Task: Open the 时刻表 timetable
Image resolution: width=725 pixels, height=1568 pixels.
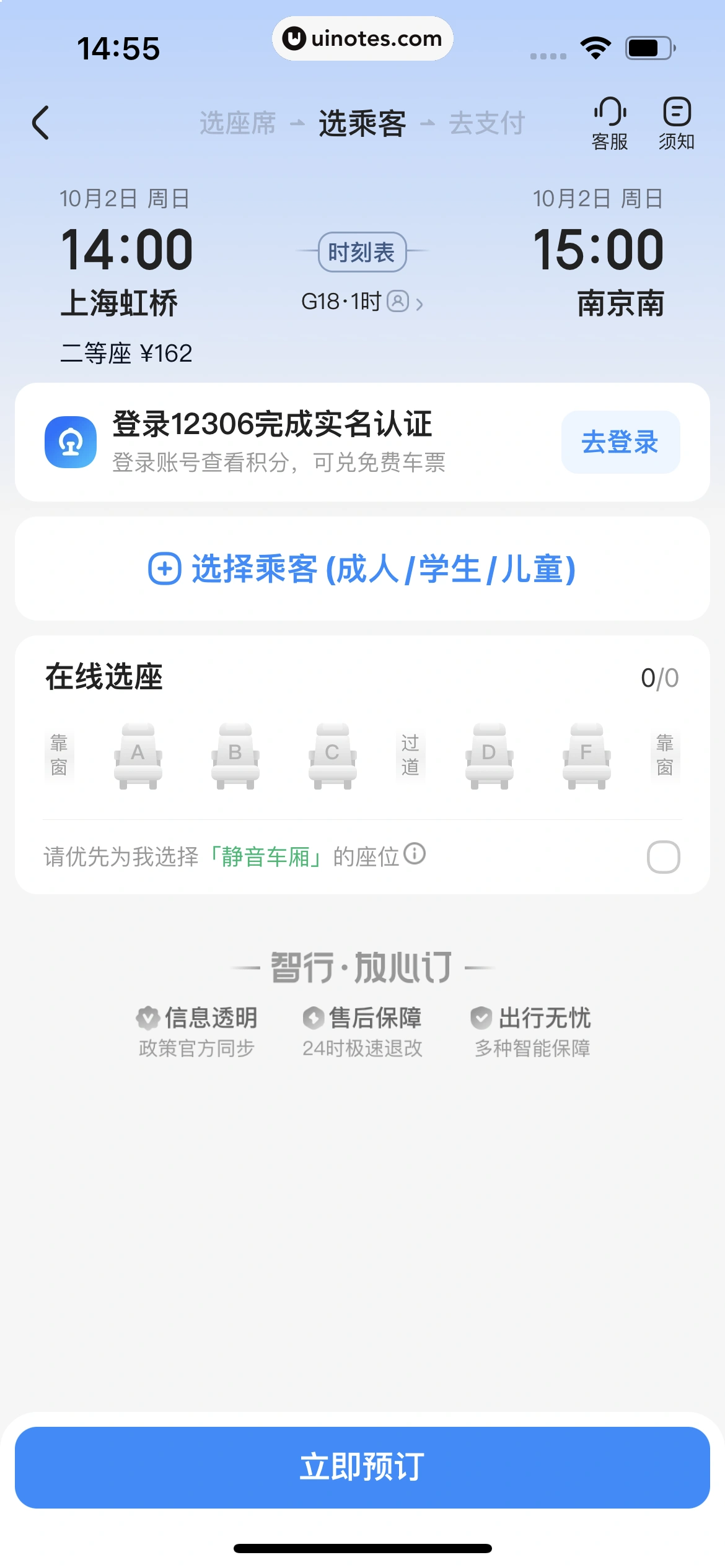Action: tap(362, 252)
